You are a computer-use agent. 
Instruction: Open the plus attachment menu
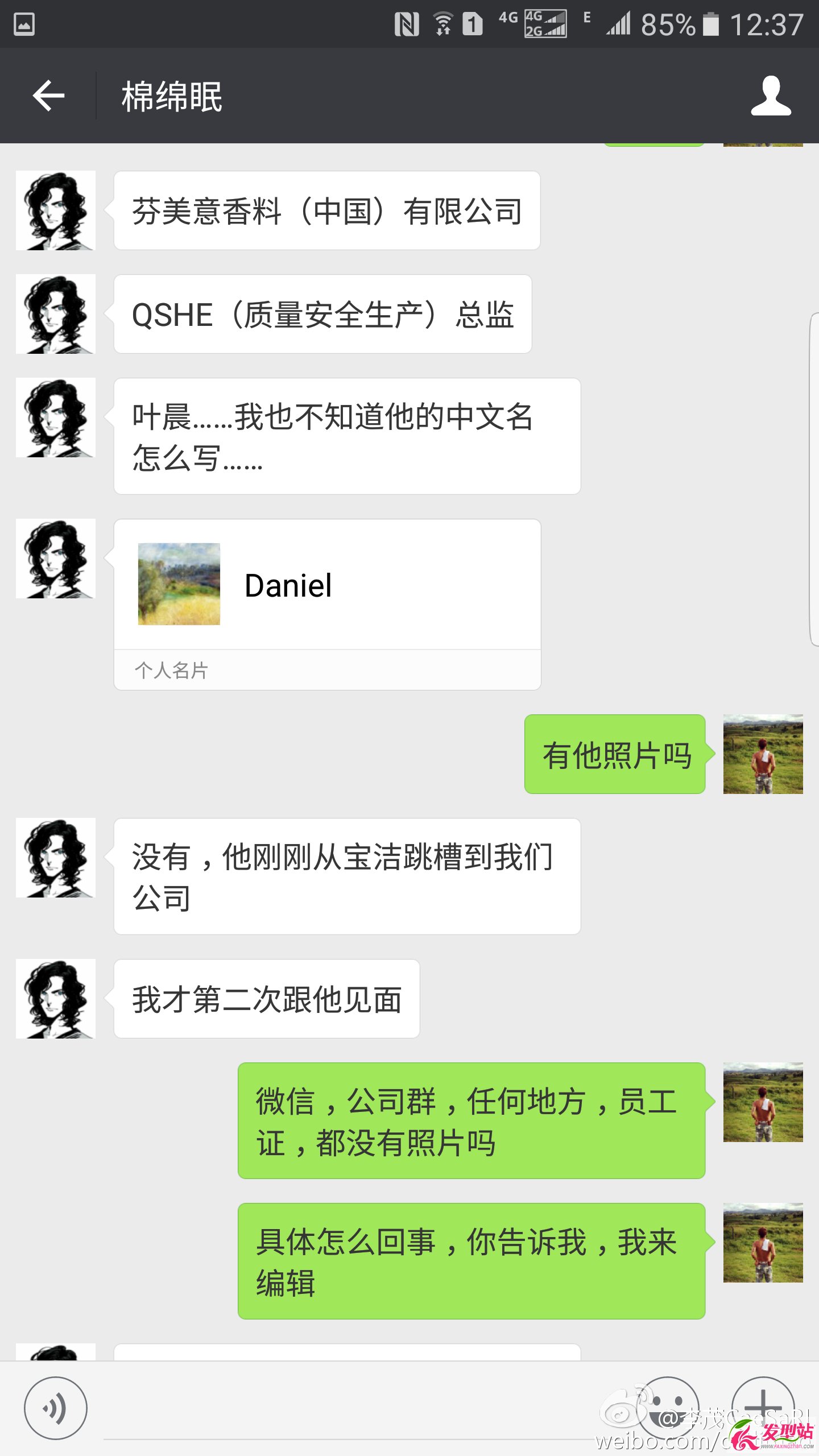point(763,1408)
